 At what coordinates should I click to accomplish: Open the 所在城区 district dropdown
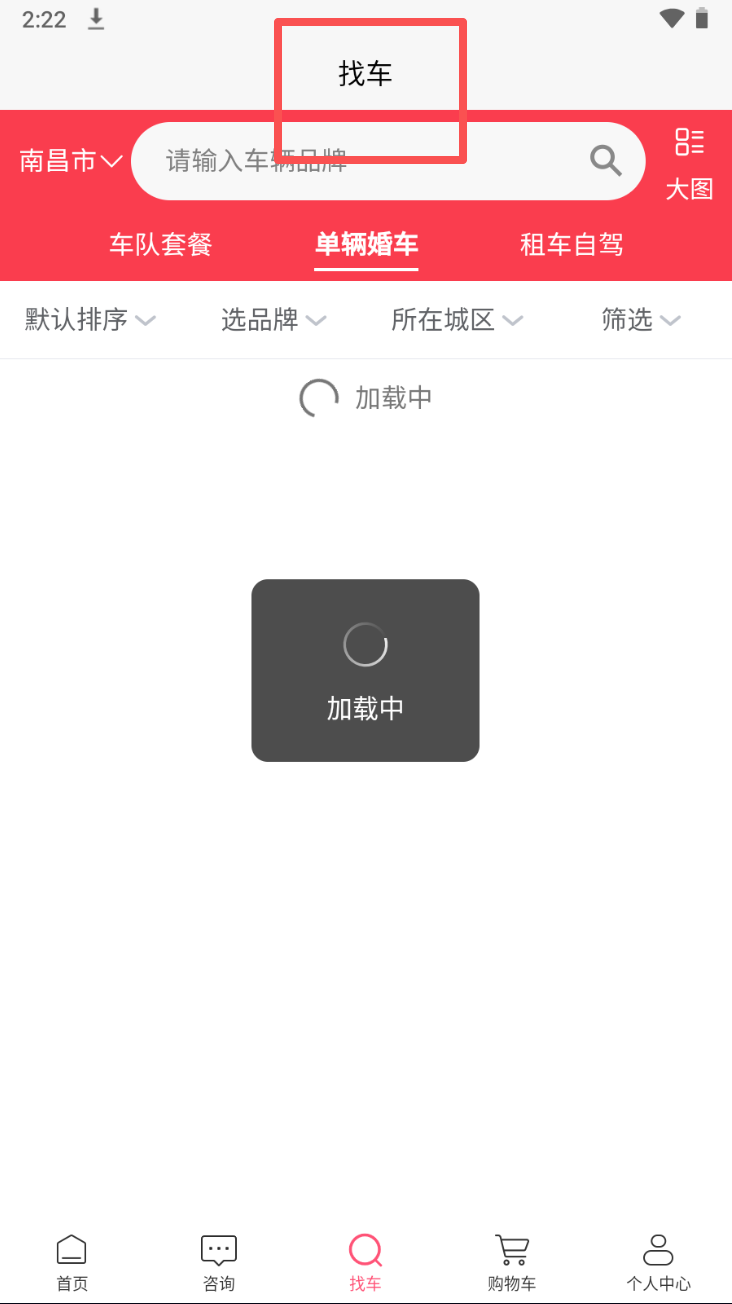[x=457, y=320]
